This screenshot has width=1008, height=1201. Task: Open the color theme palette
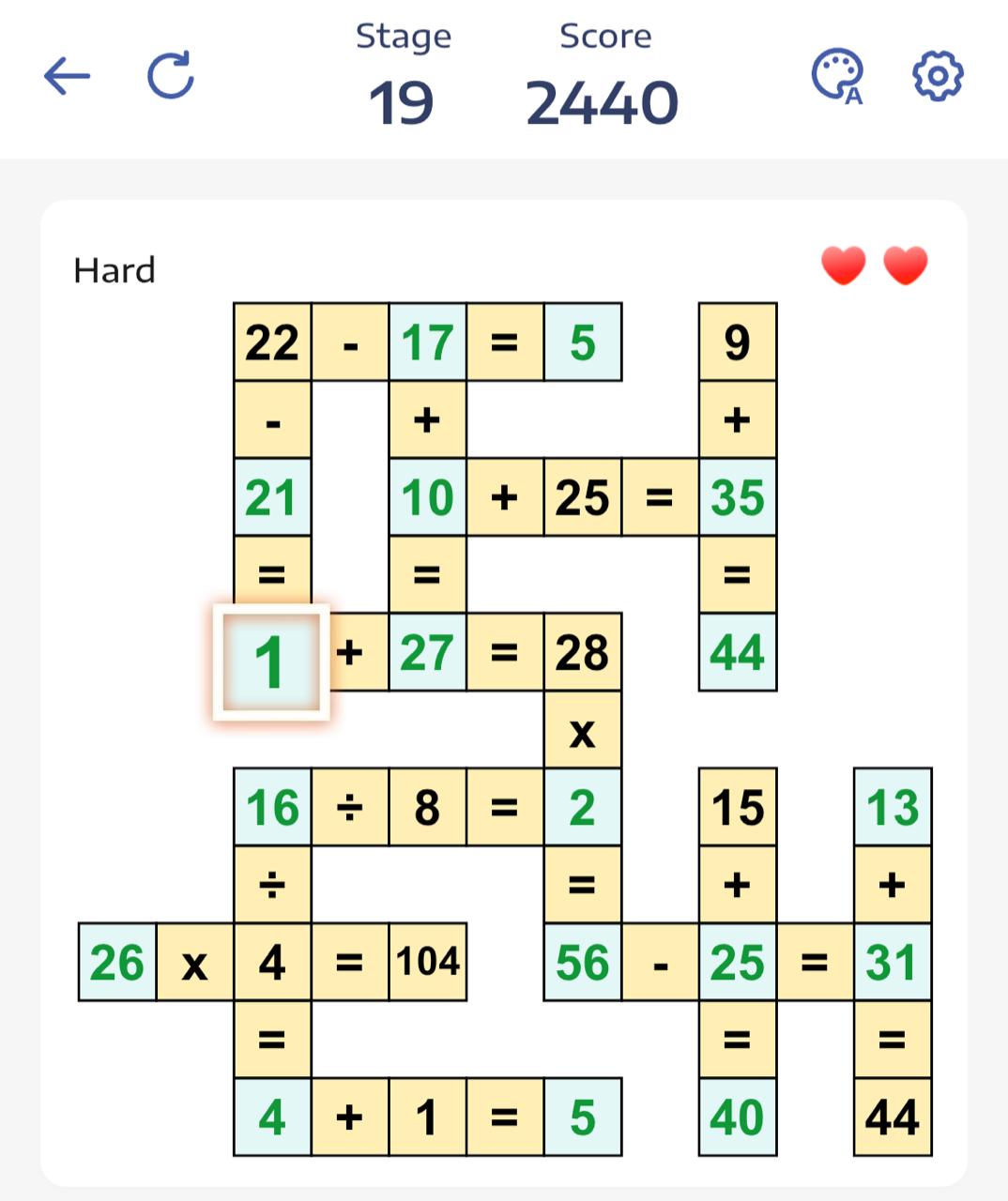pyautogui.click(x=837, y=76)
